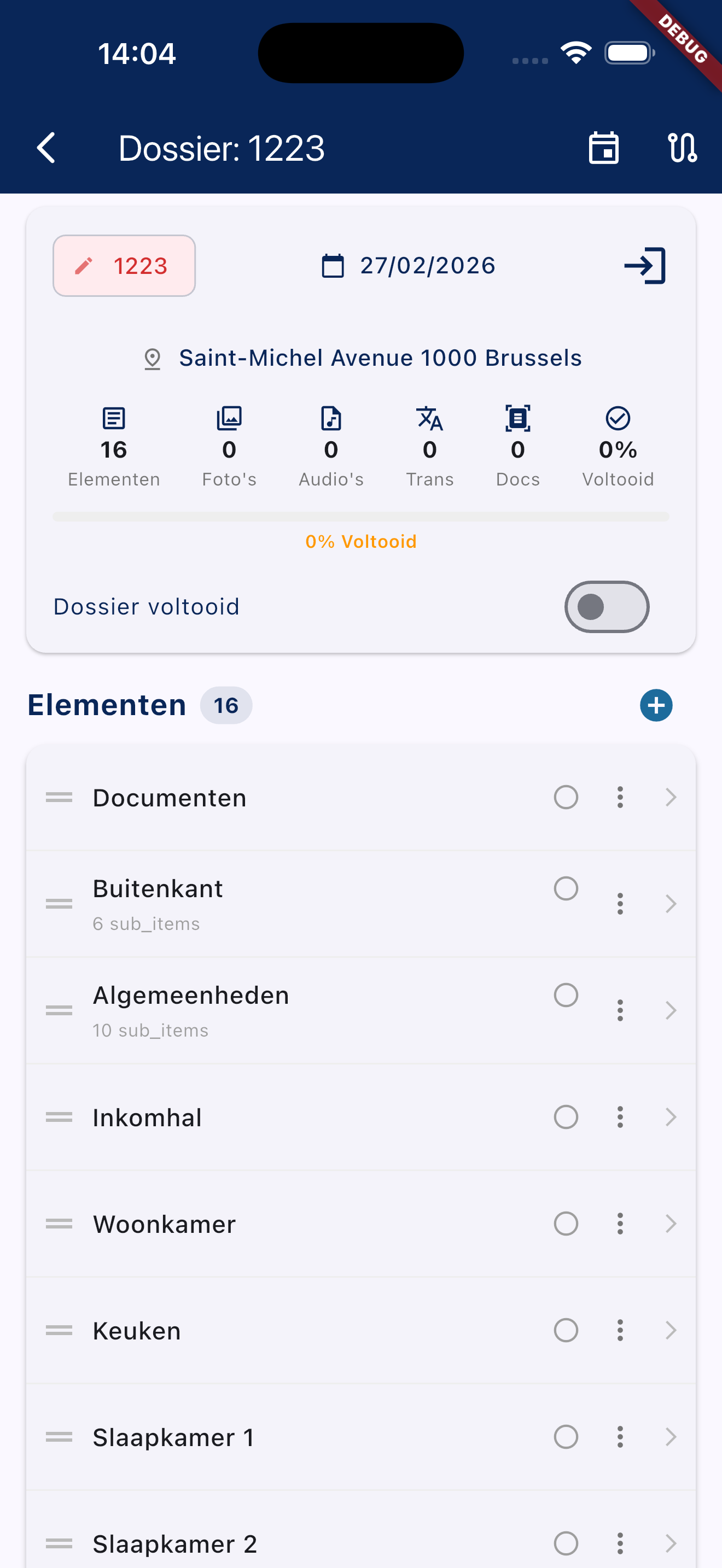Screen dimensions: 722x1568
Task: Open Trans translation icon showing 0
Action: click(x=430, y=418)
